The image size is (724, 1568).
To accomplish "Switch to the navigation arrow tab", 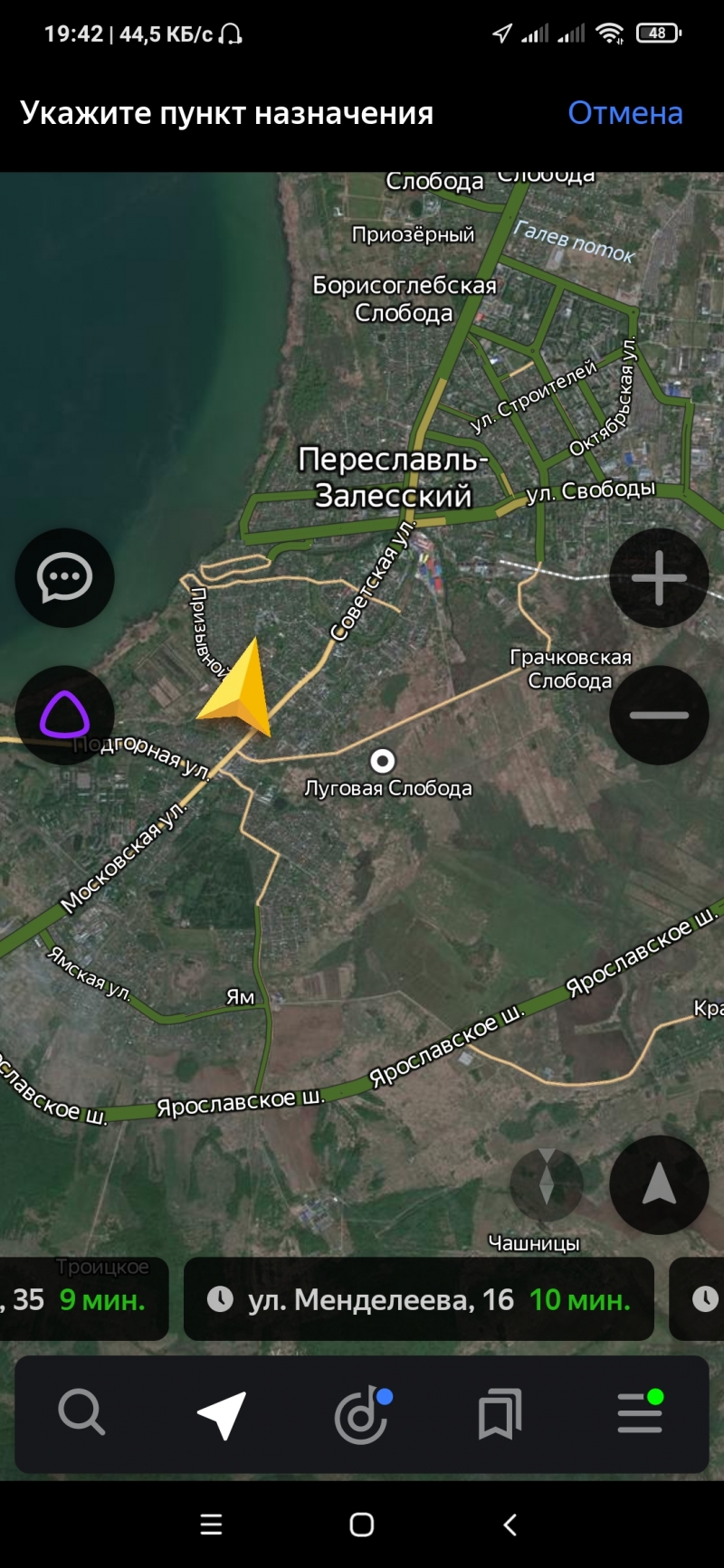I will (221, 1413).
